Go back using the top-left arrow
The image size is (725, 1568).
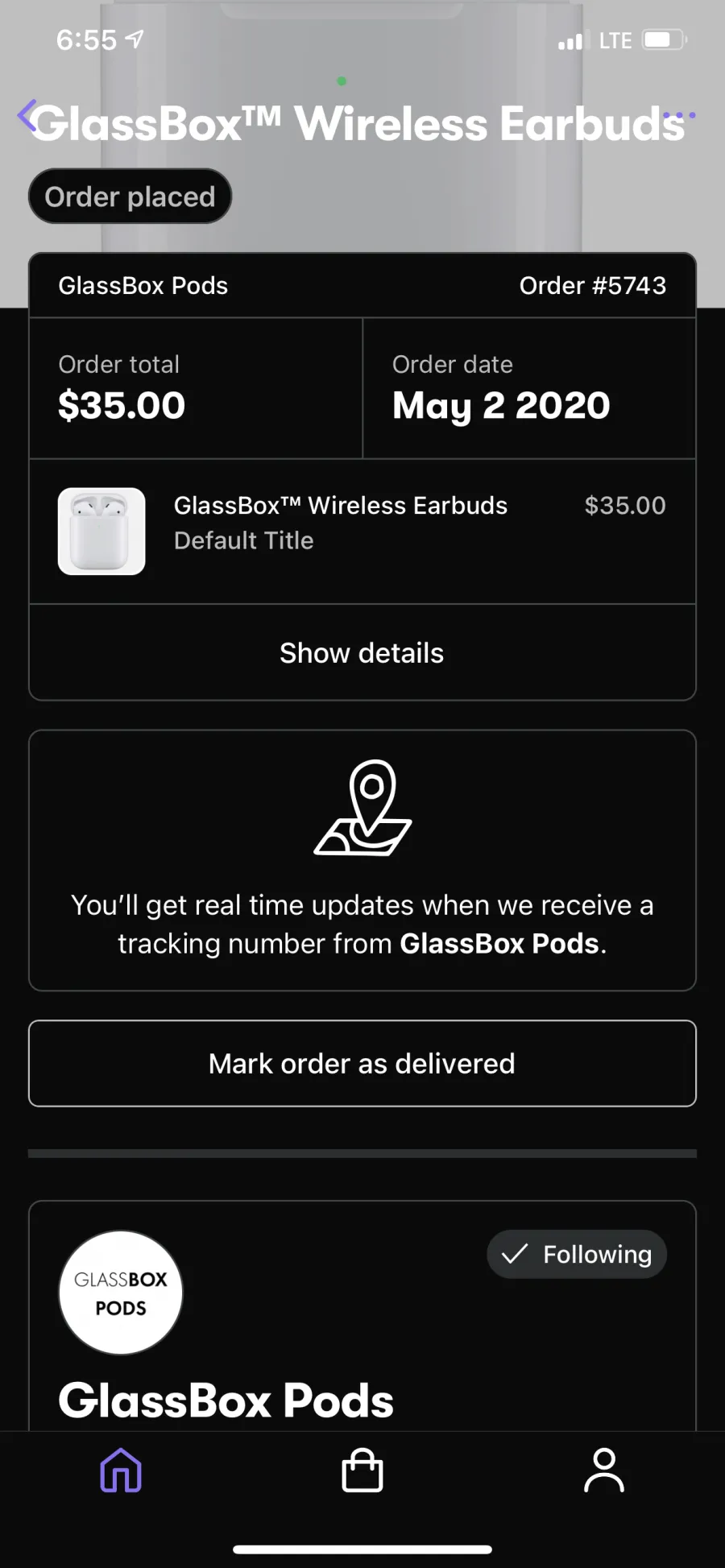coord(27,115)
